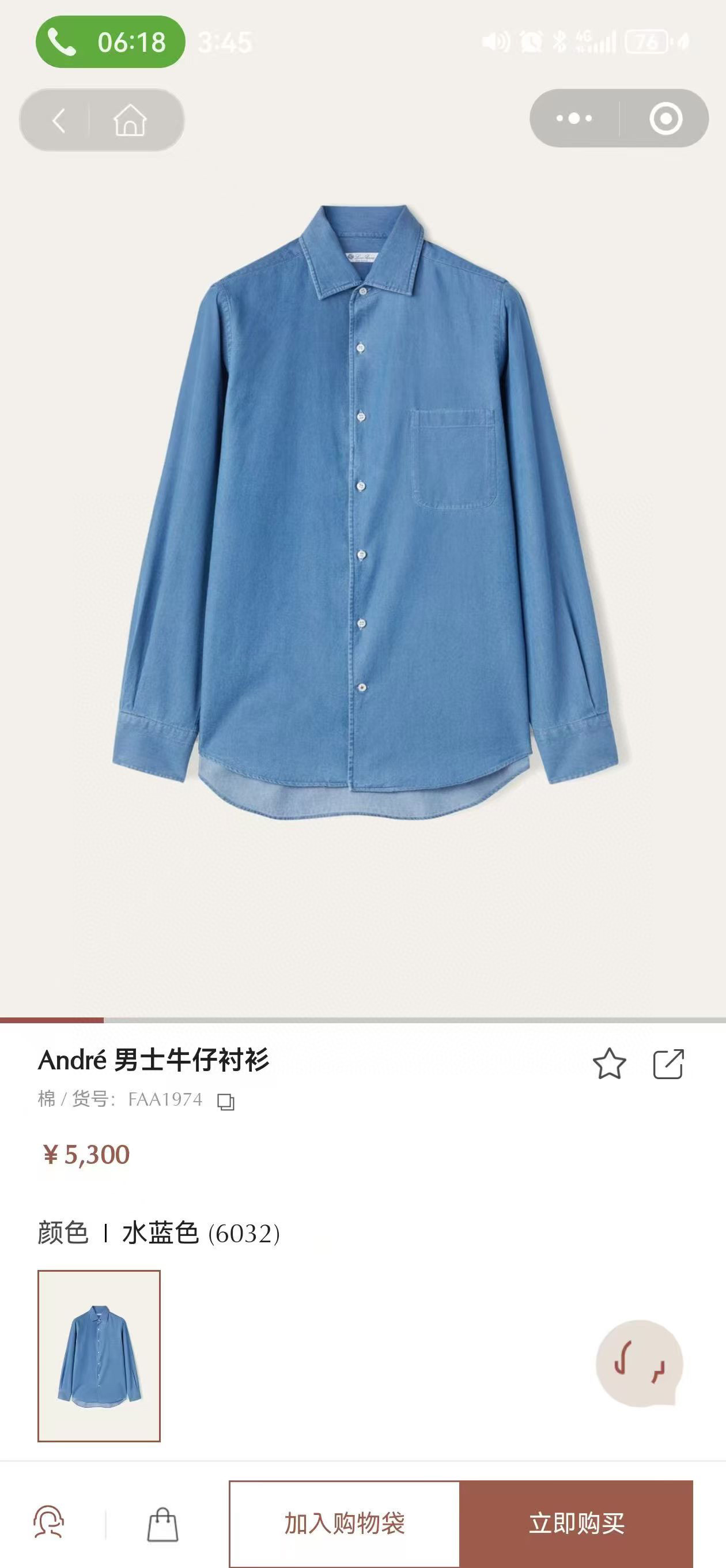Return to home via the house icon
The height and width of the screenshot is (1568, 726).
(x=131, y=120)
